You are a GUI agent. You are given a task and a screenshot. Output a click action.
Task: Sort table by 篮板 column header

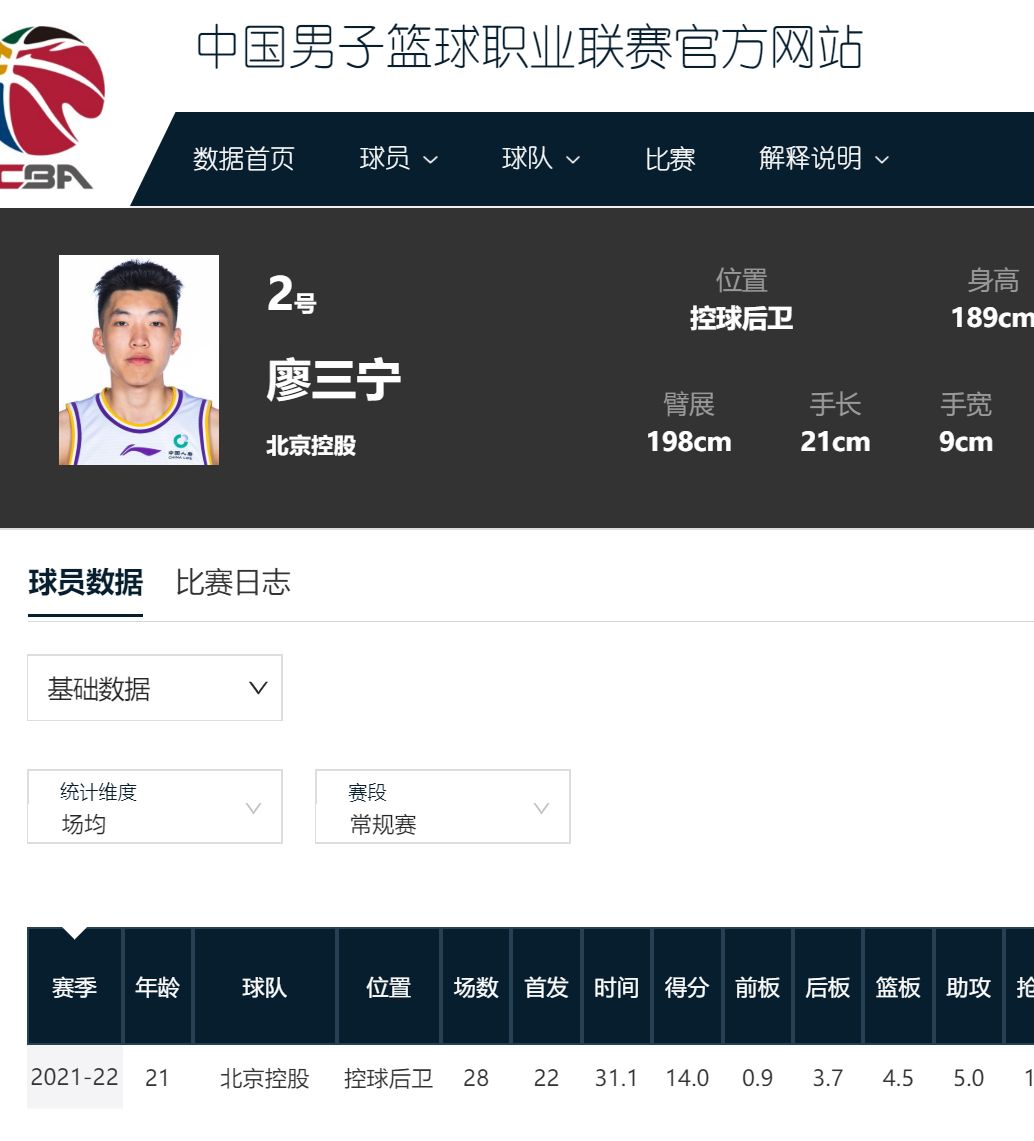[898, 988]
